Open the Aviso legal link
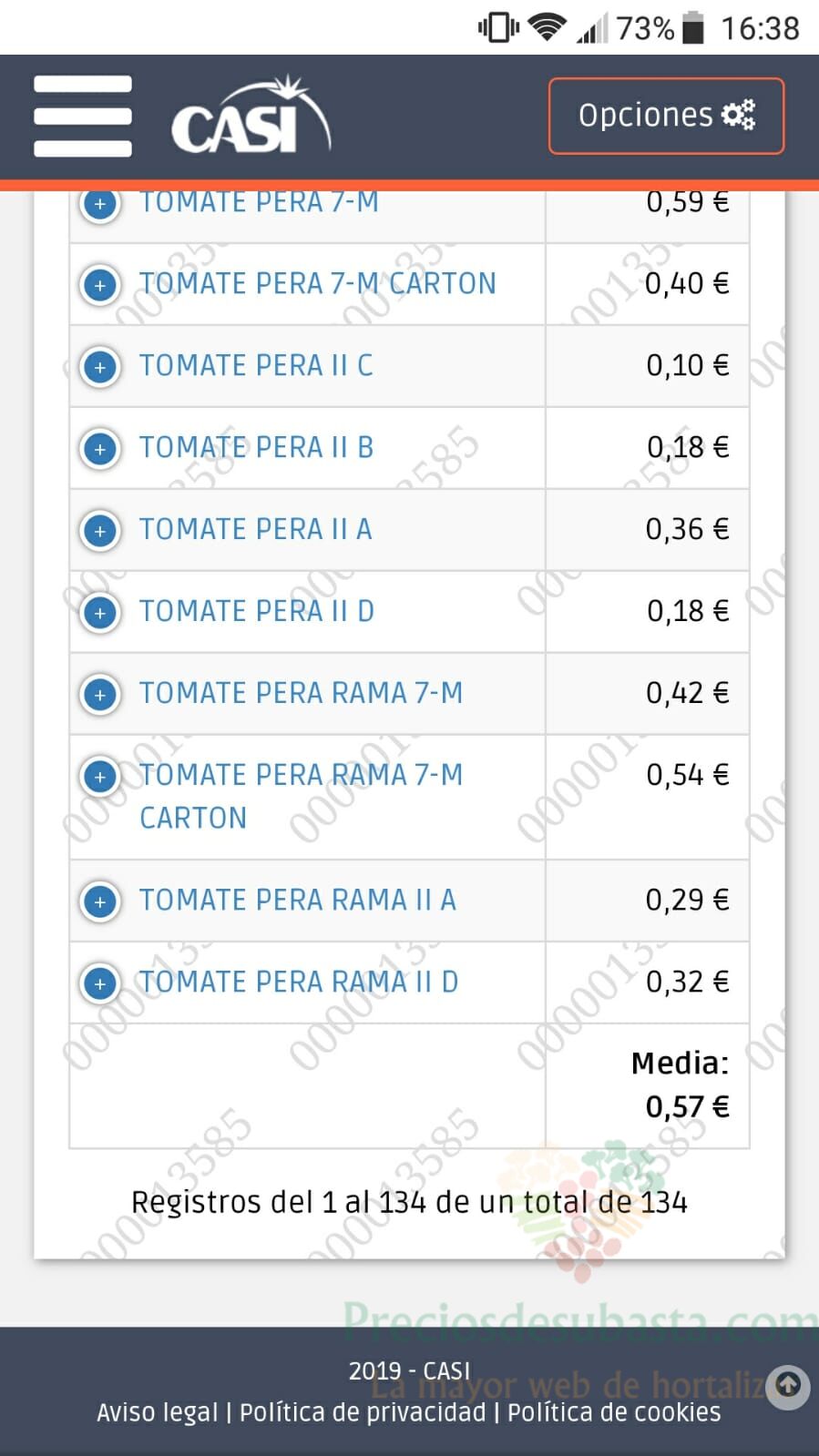 pyautogui.click(x=158, y=1412)
